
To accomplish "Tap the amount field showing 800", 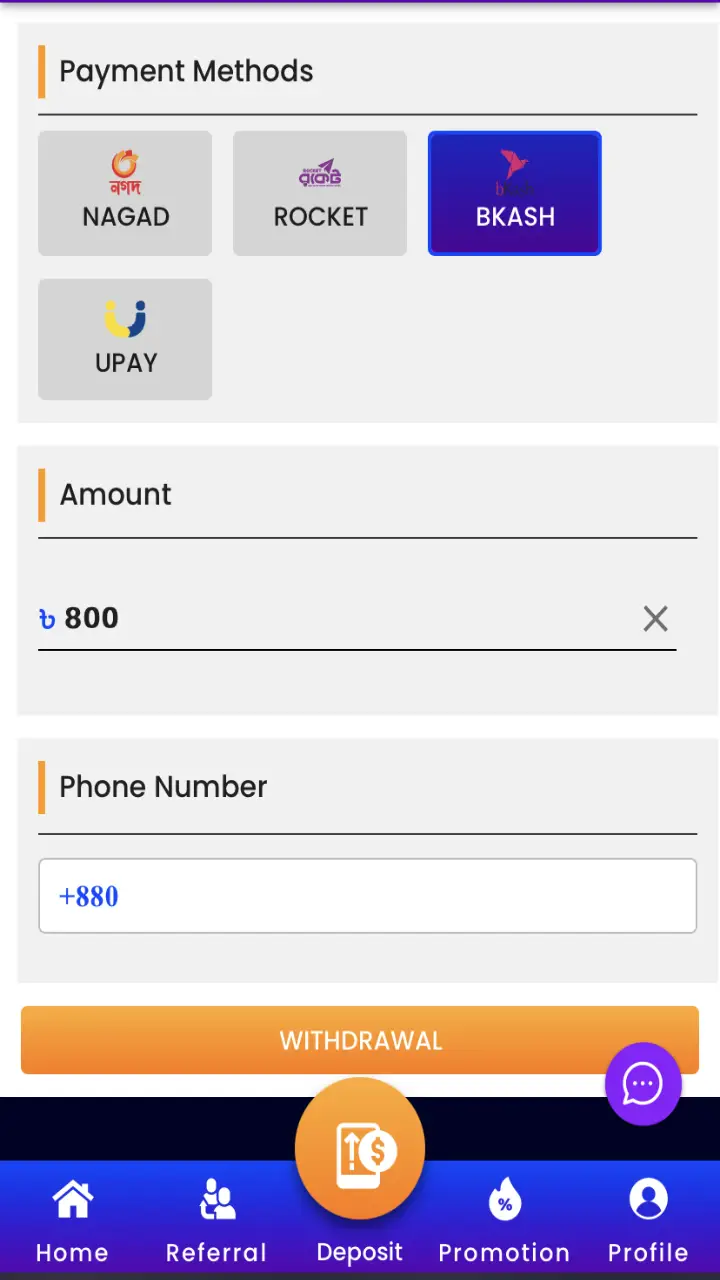I will (x=340, y=618).
